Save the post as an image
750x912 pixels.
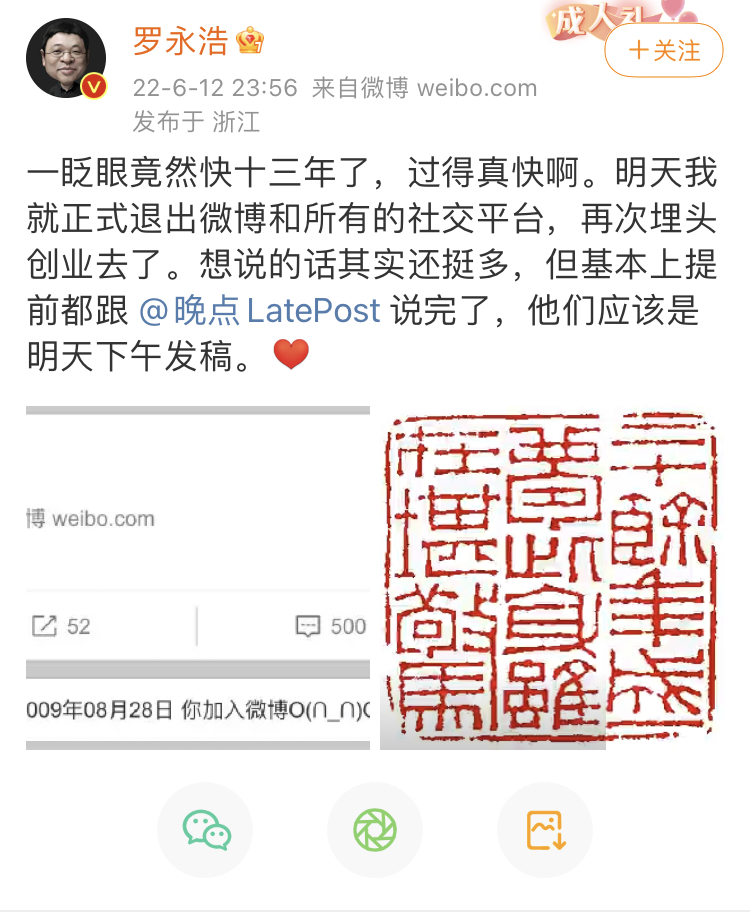[546, 830]
